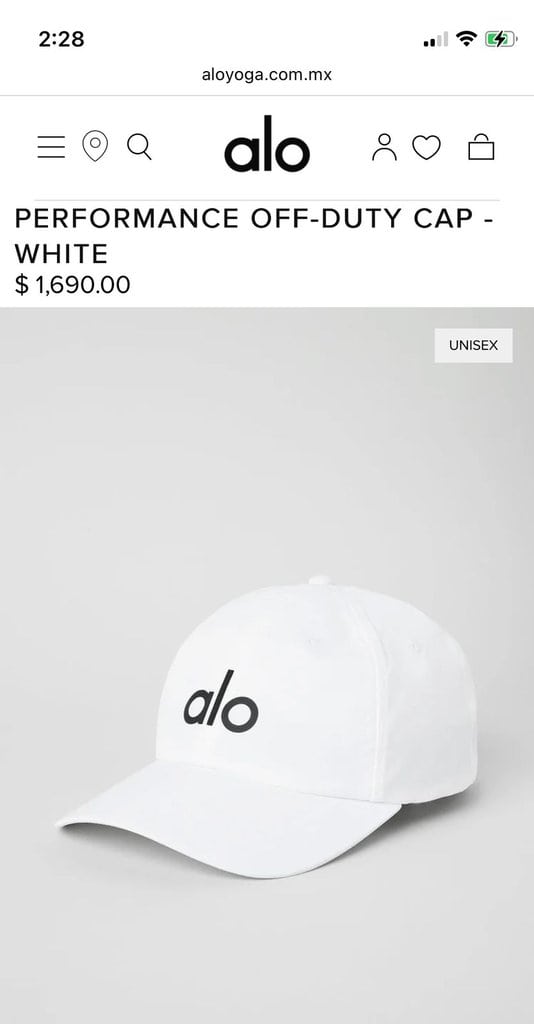Open the hamburger menu
The height and width of the screenshot is (1024, 534).
click(51, 147)
